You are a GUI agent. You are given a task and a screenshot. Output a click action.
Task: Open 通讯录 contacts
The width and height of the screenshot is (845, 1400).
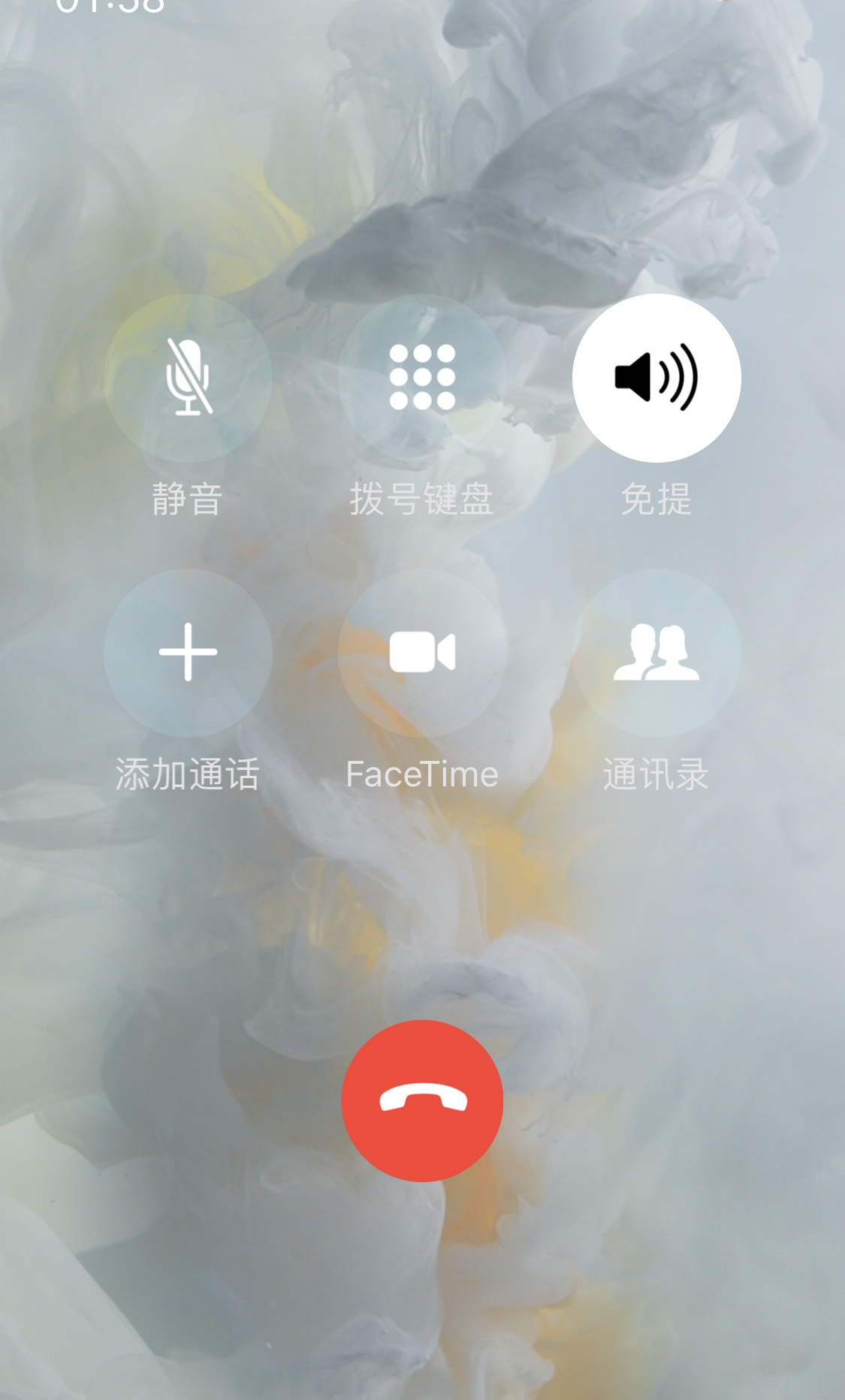click(656, 653)
